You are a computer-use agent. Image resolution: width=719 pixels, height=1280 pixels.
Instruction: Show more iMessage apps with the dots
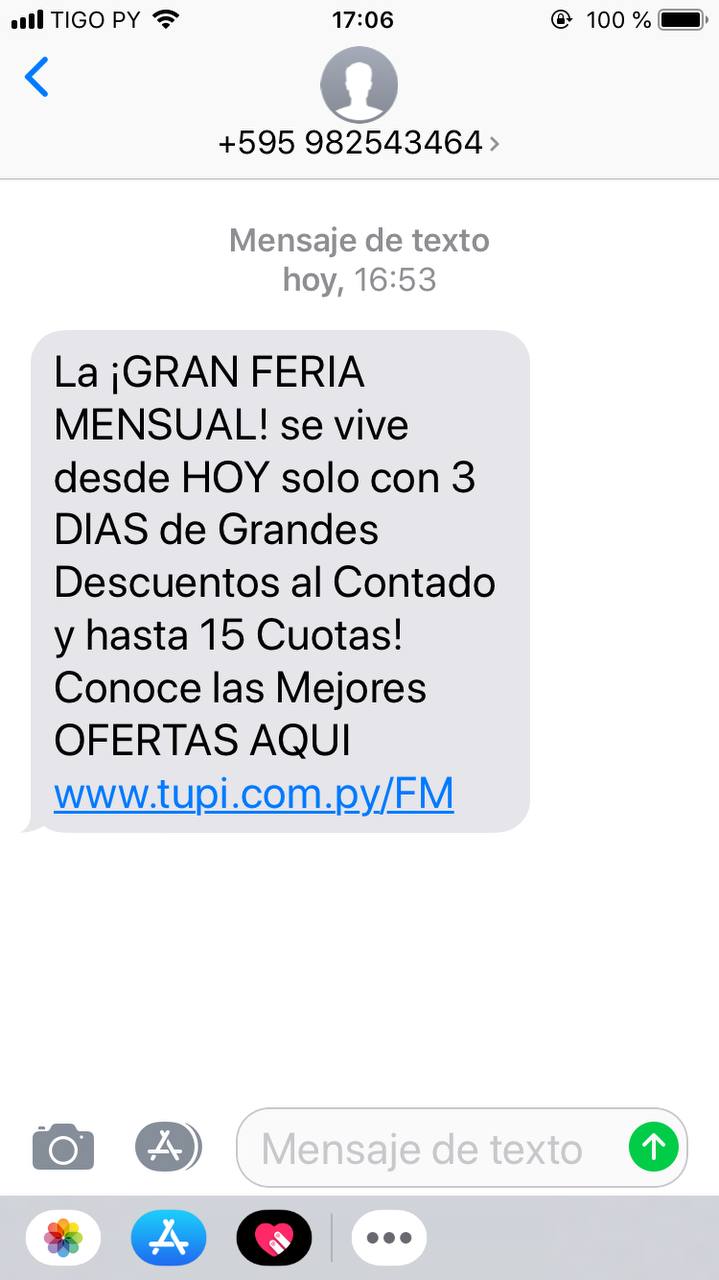(389, 1238)
